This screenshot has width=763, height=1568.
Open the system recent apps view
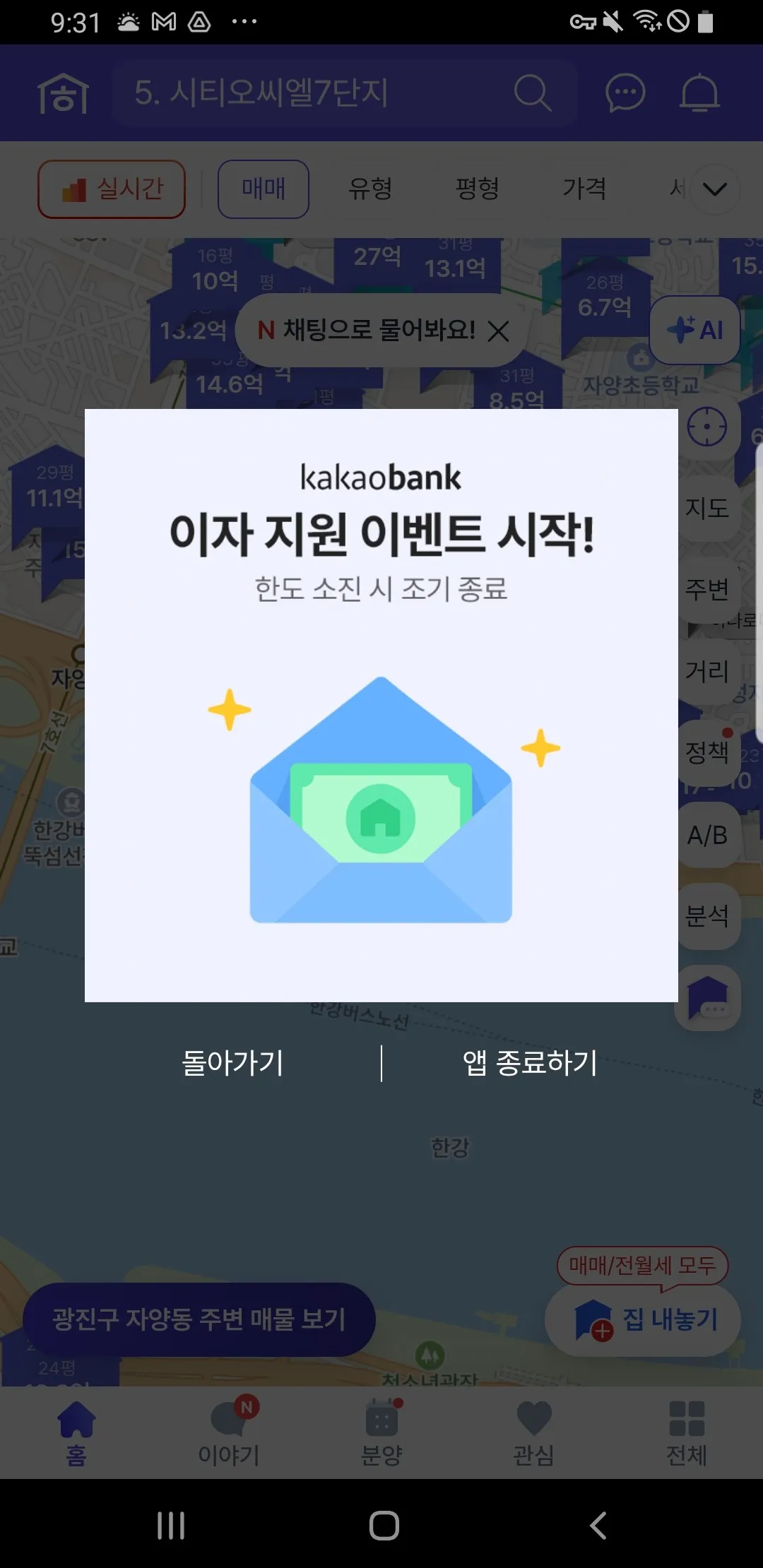pyautogui.click(x=171, y=1526)
